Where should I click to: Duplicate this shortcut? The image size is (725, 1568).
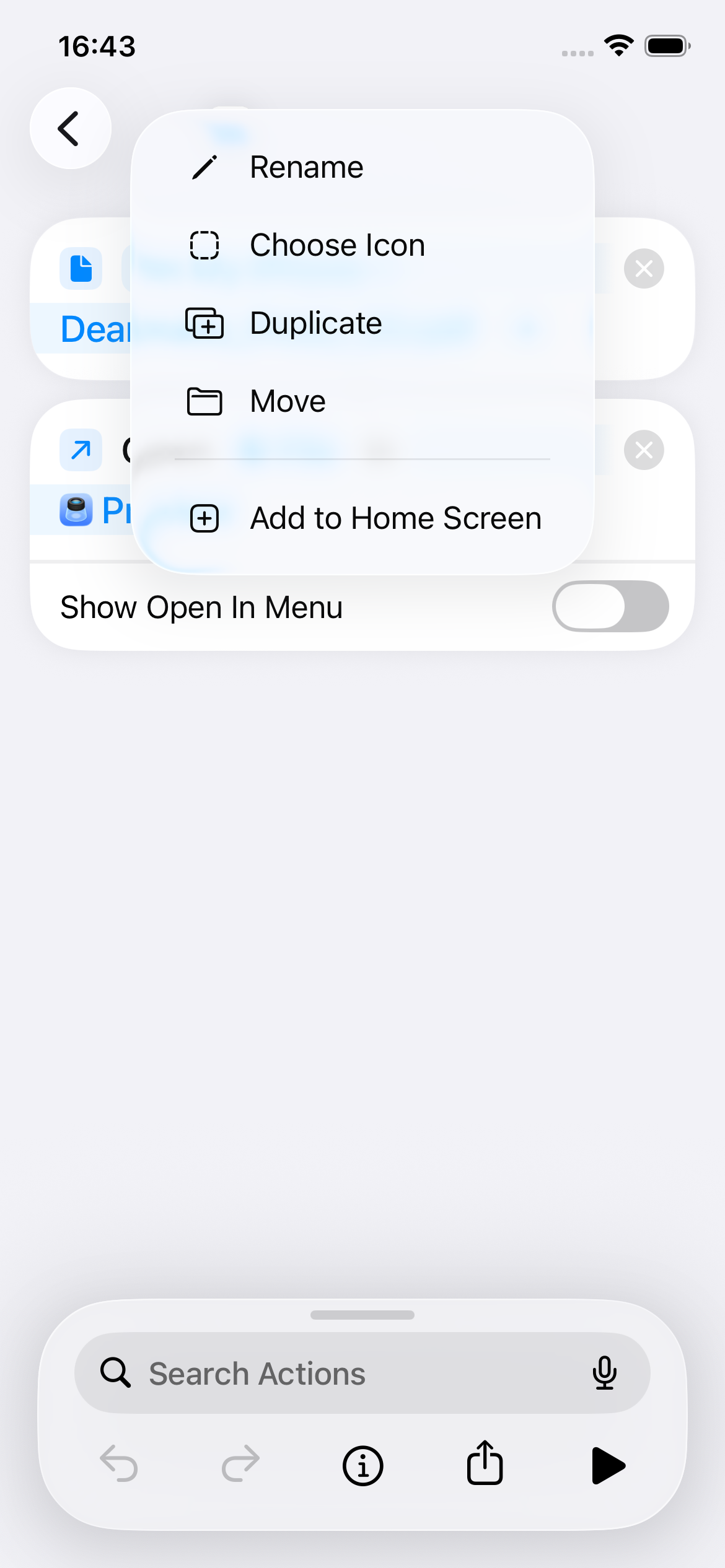point(362,323)
